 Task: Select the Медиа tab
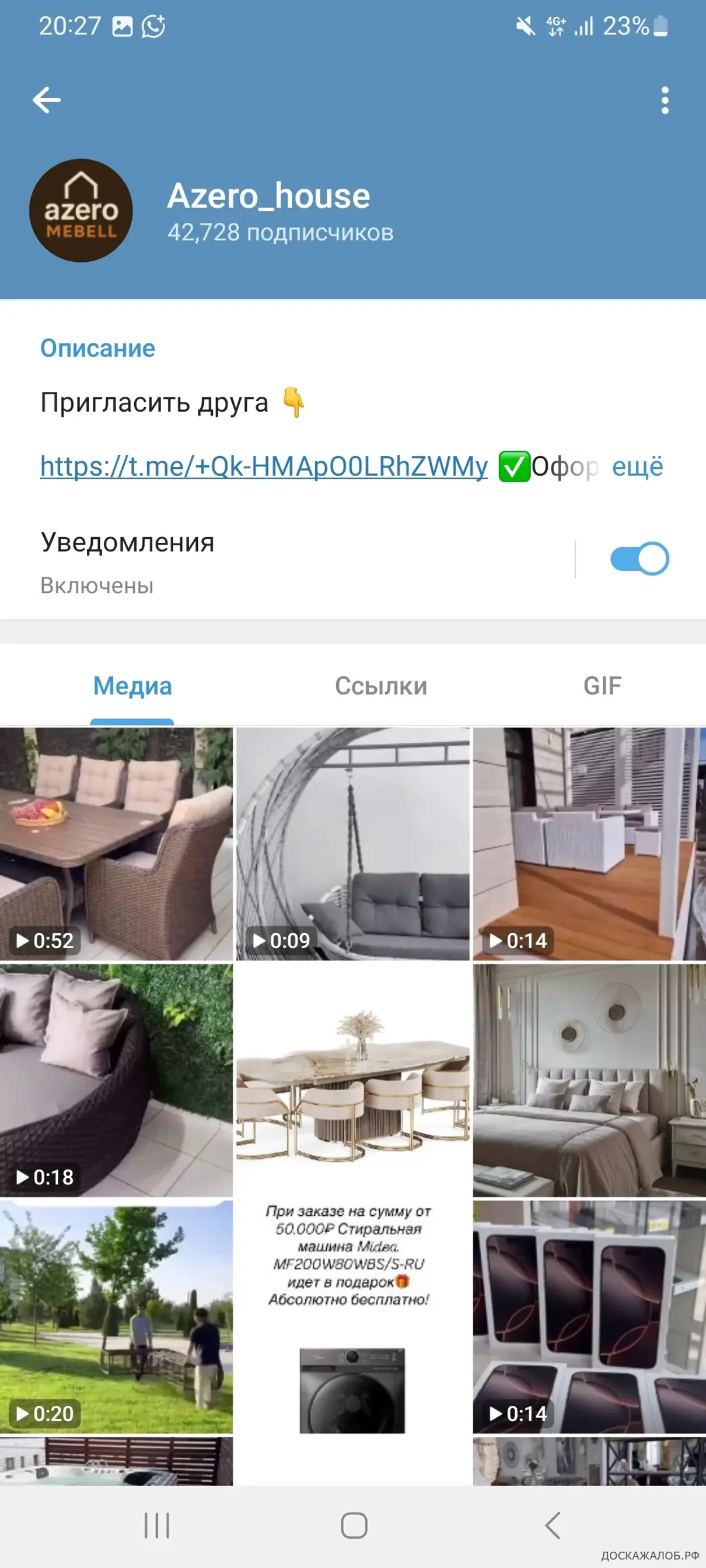point(132,686)
